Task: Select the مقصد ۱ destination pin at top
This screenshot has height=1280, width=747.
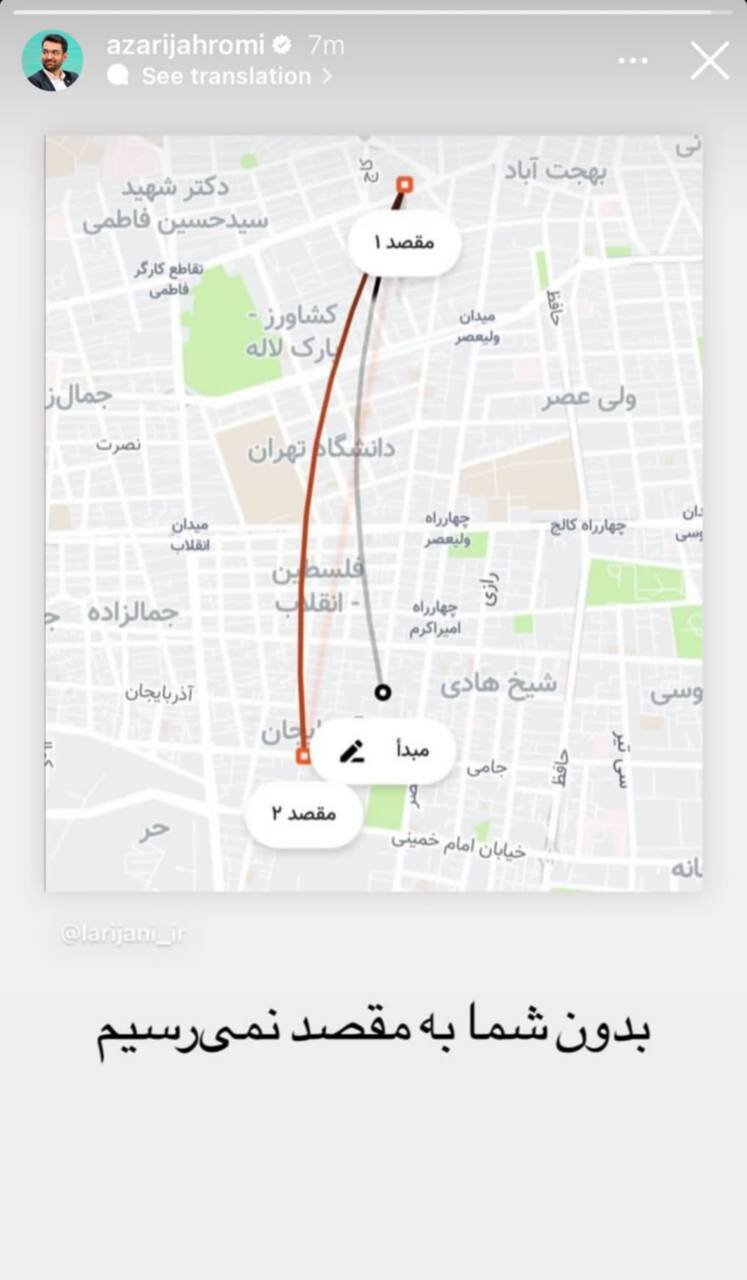Action: pos(404,184)
